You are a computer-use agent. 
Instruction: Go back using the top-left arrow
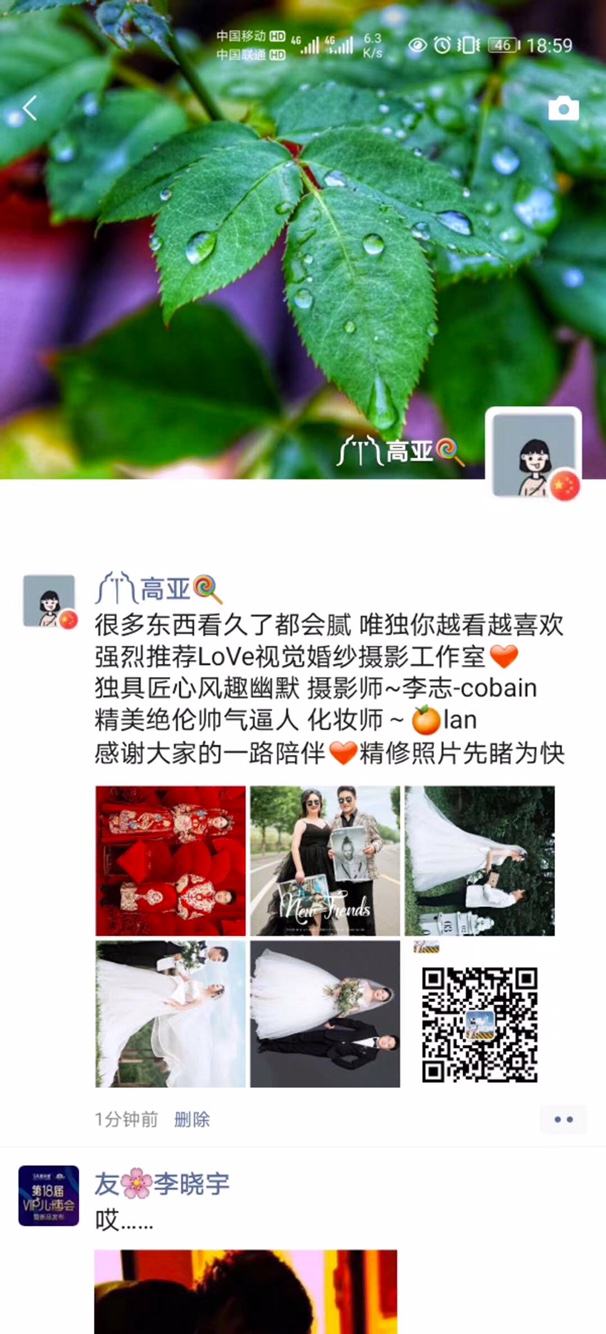[x=29, y=108]
